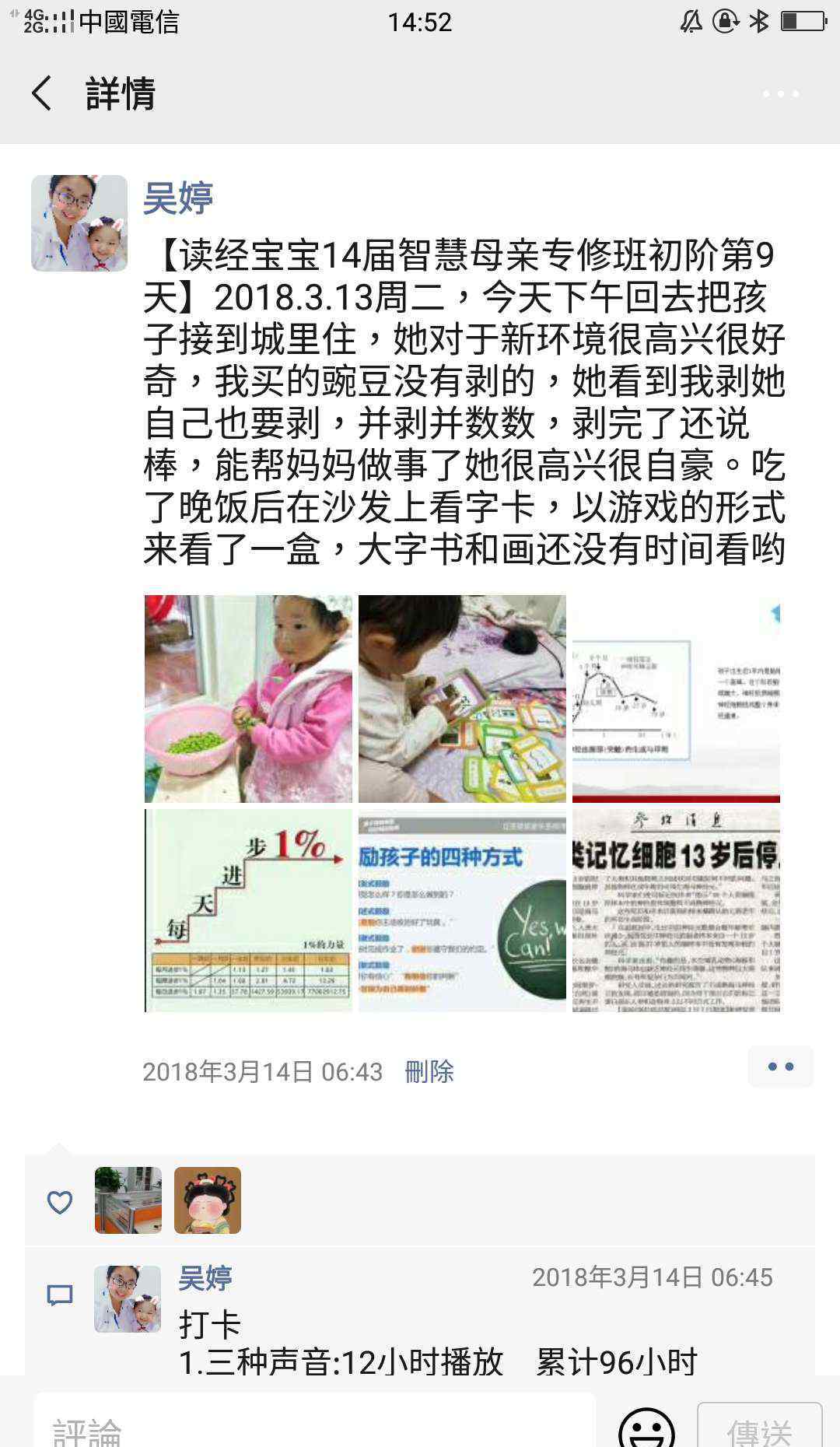Open the like and comment two-dot button

[780, 1067]
